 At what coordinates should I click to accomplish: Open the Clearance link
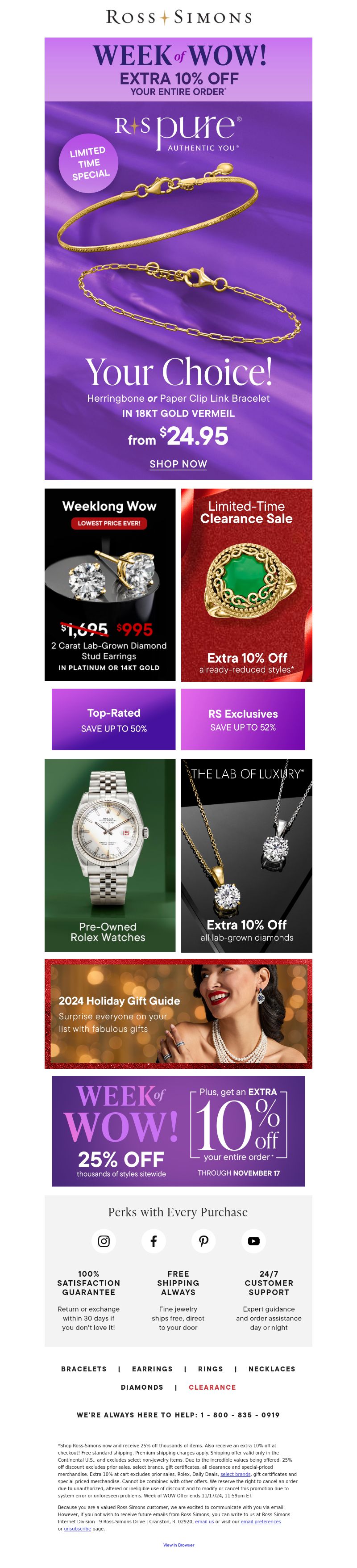212,1387
